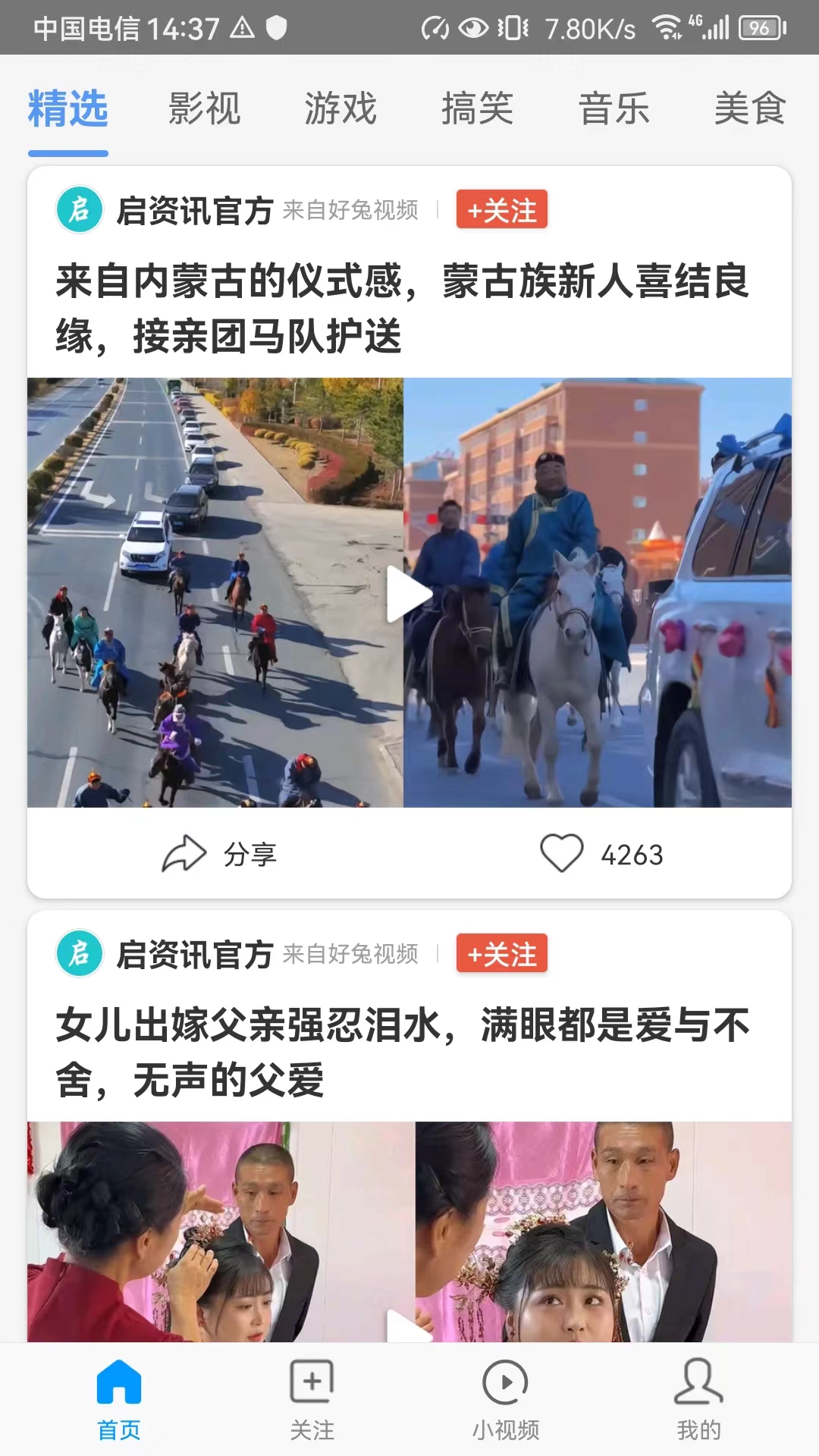The image size is (819, 1456).
Task: Tap the 分享 share icon on the first post
Action: [x=186, y=852]
